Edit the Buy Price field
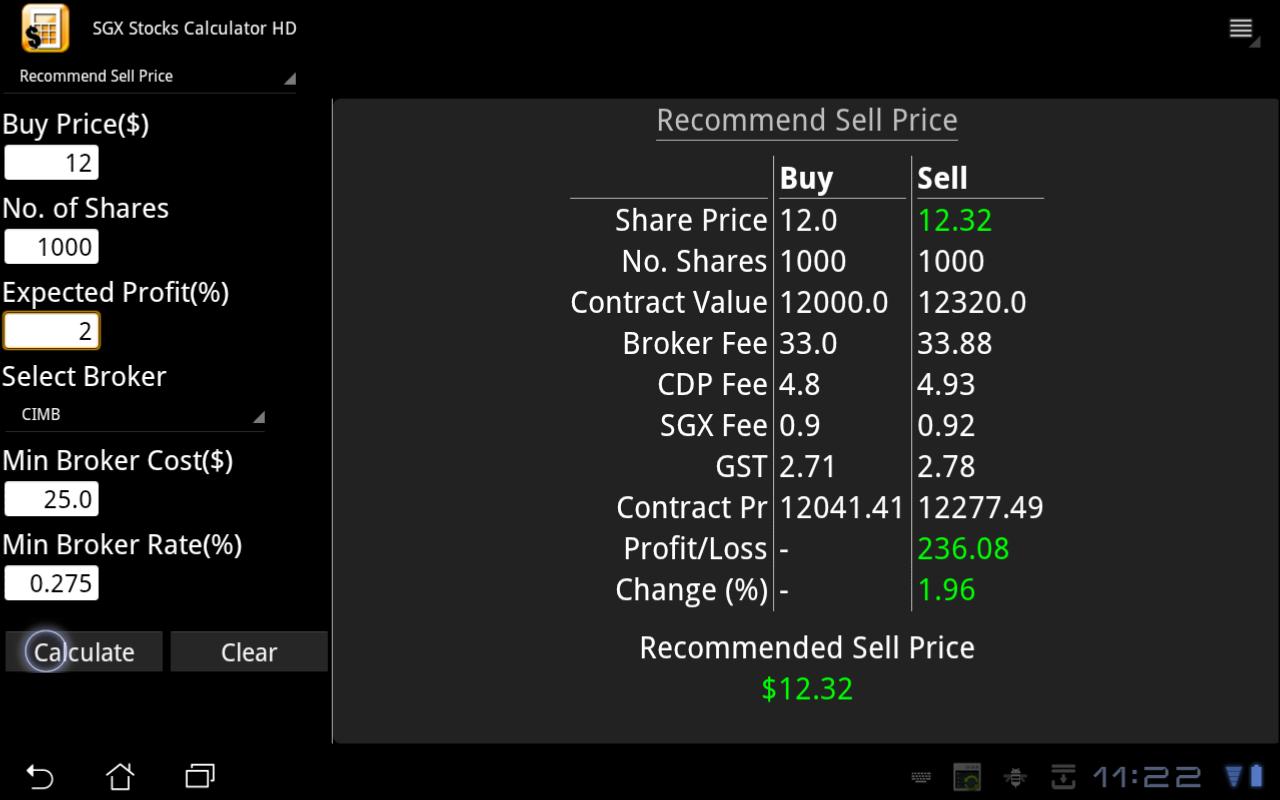Viewport: 1280px width, 800px height. tap(52, 163)
